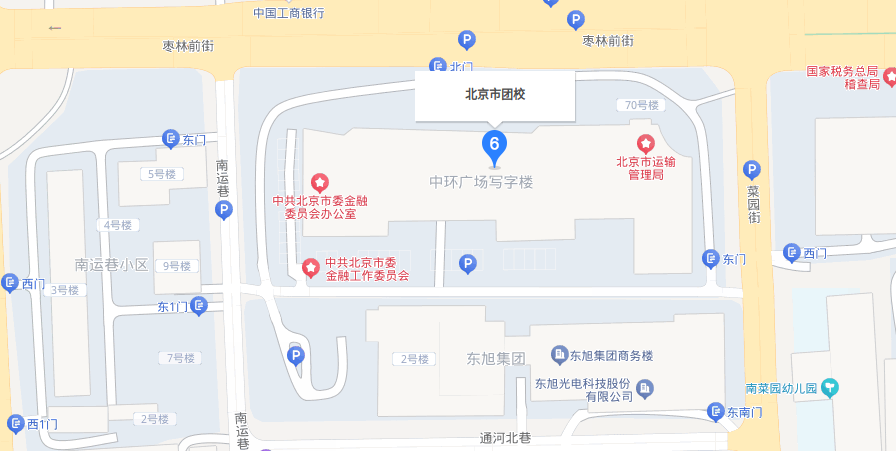Select the 东旭集团商务楼 building marker
Screen dimensions: 896x451
tap(559, 354)
